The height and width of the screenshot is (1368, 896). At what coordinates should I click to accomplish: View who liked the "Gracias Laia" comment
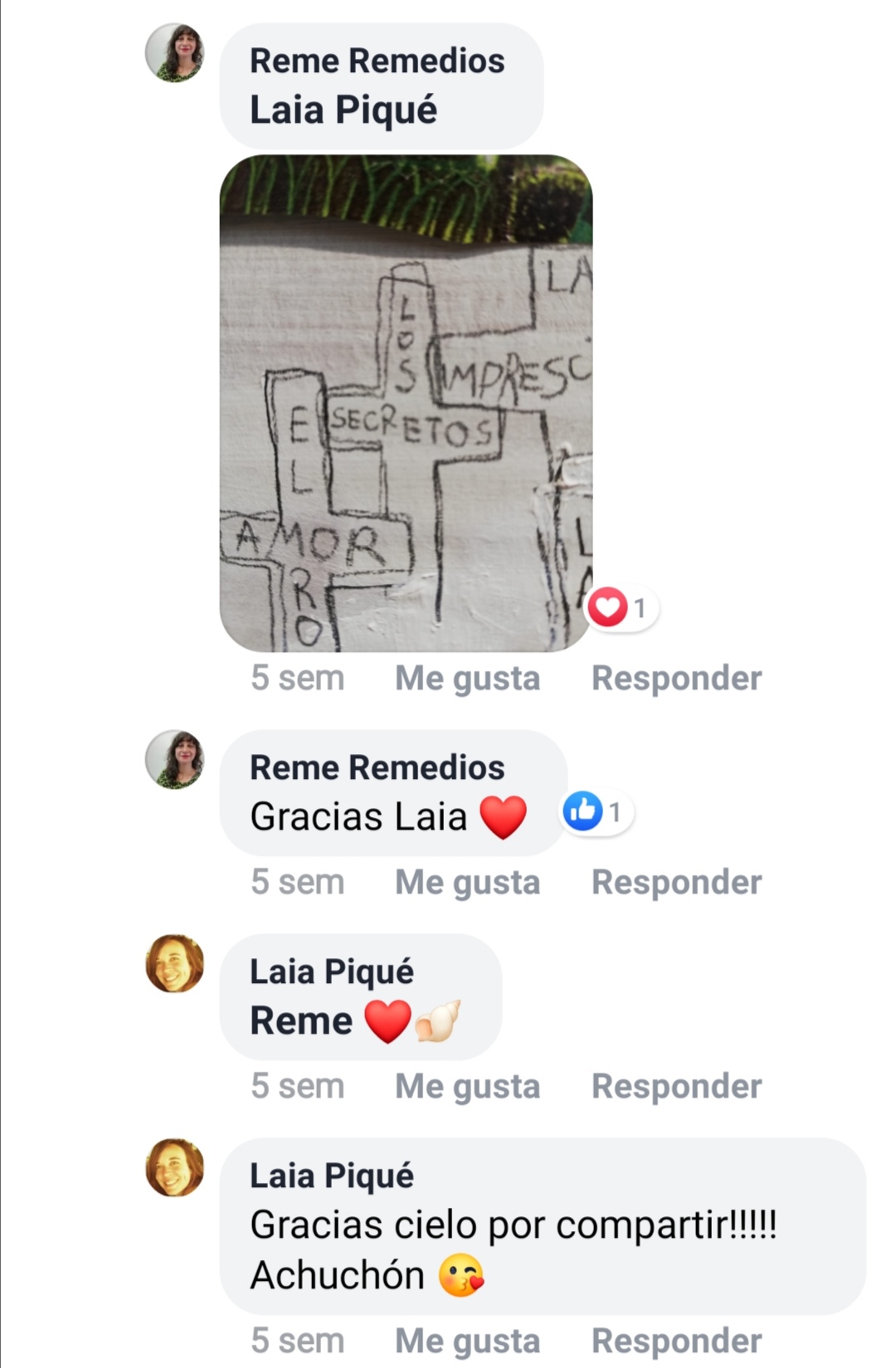(597, 811)
